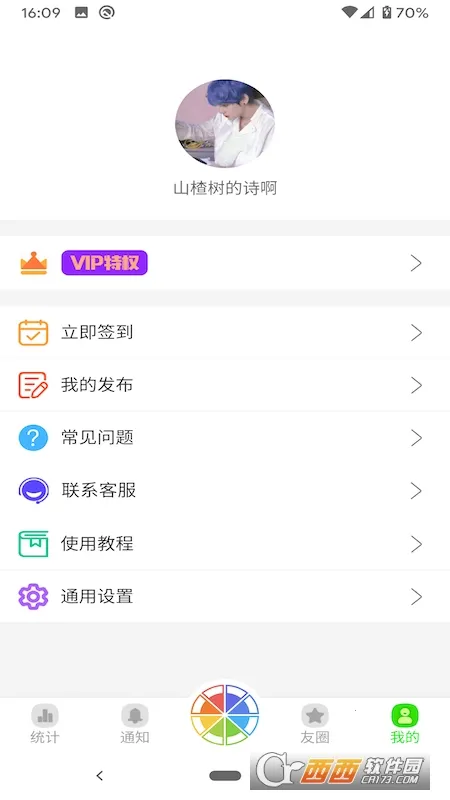Open 联系客服 support

click(x=225, y=490)
